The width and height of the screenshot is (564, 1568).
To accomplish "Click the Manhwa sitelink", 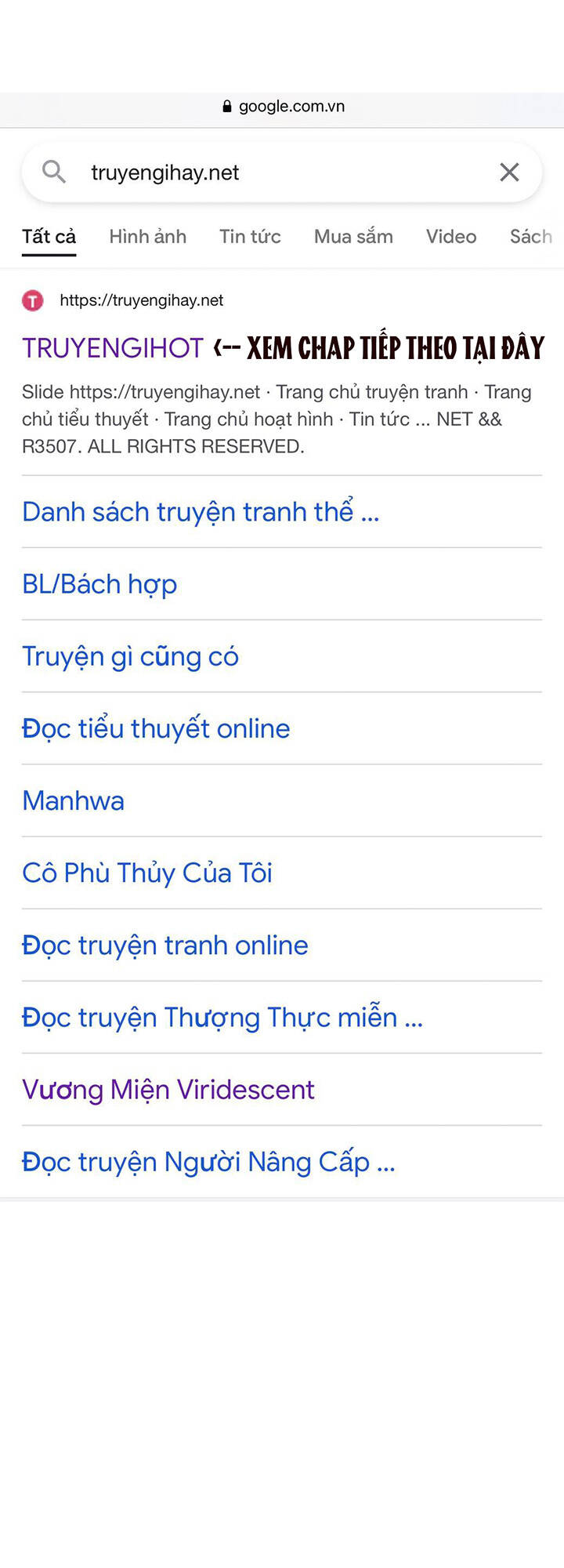I will [73, 800].
